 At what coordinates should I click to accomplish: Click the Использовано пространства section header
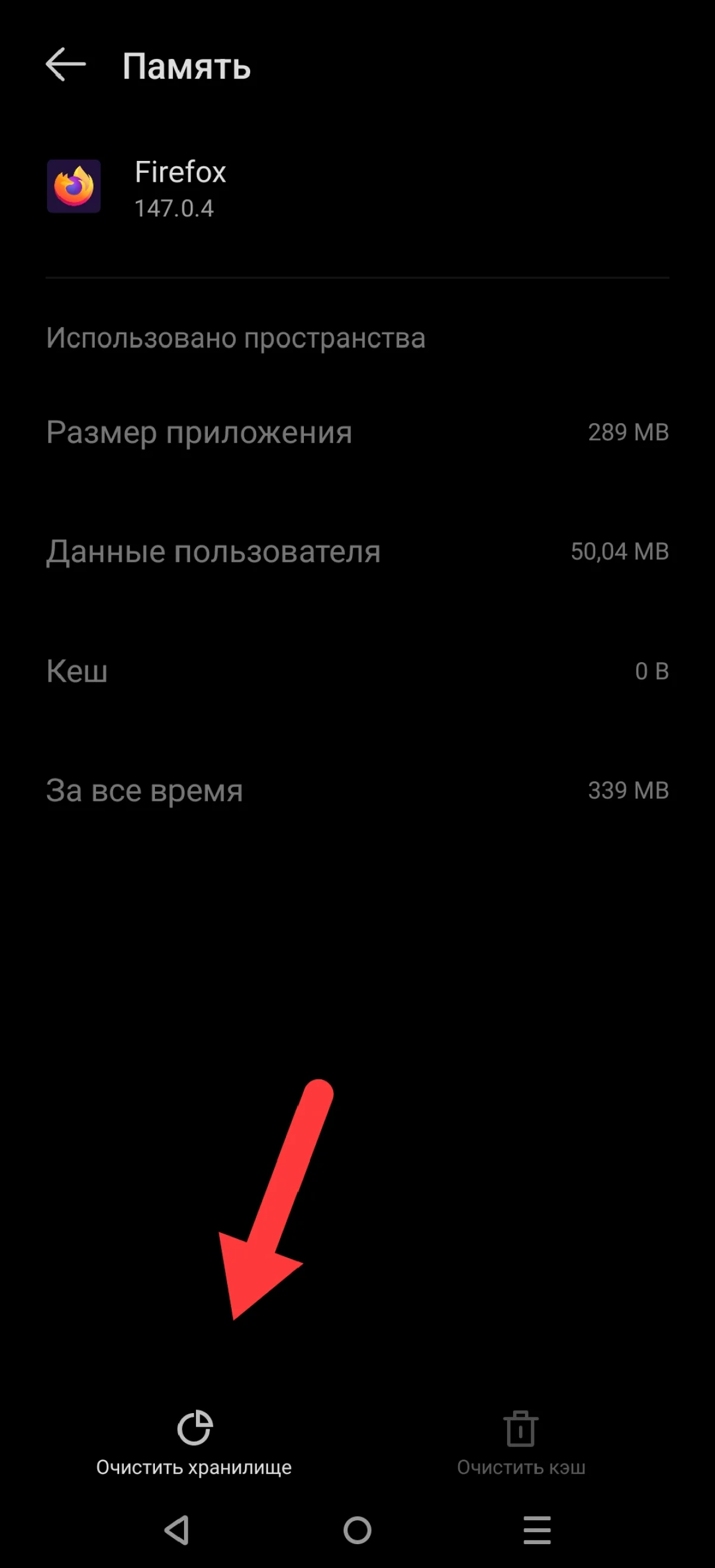point(236,338)
